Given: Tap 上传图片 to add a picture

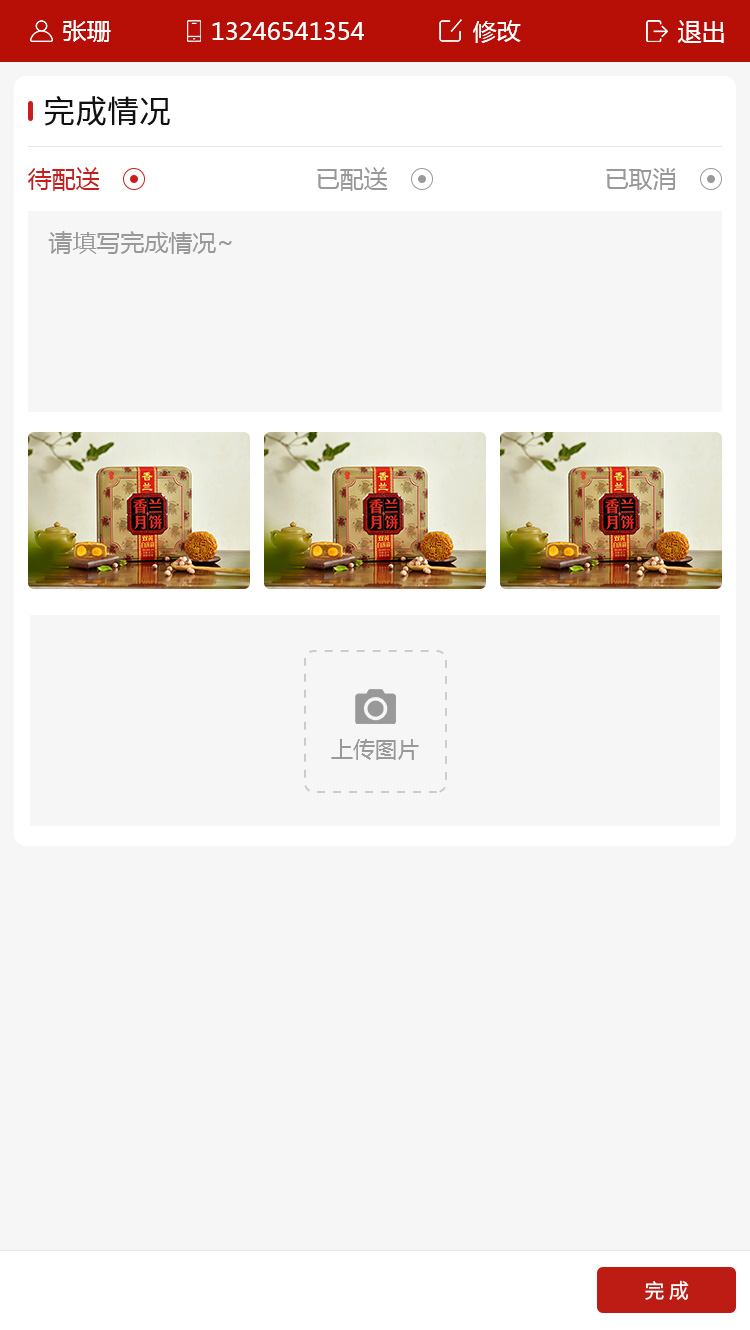Looking at the screenshot, I should tap(375, 721).
